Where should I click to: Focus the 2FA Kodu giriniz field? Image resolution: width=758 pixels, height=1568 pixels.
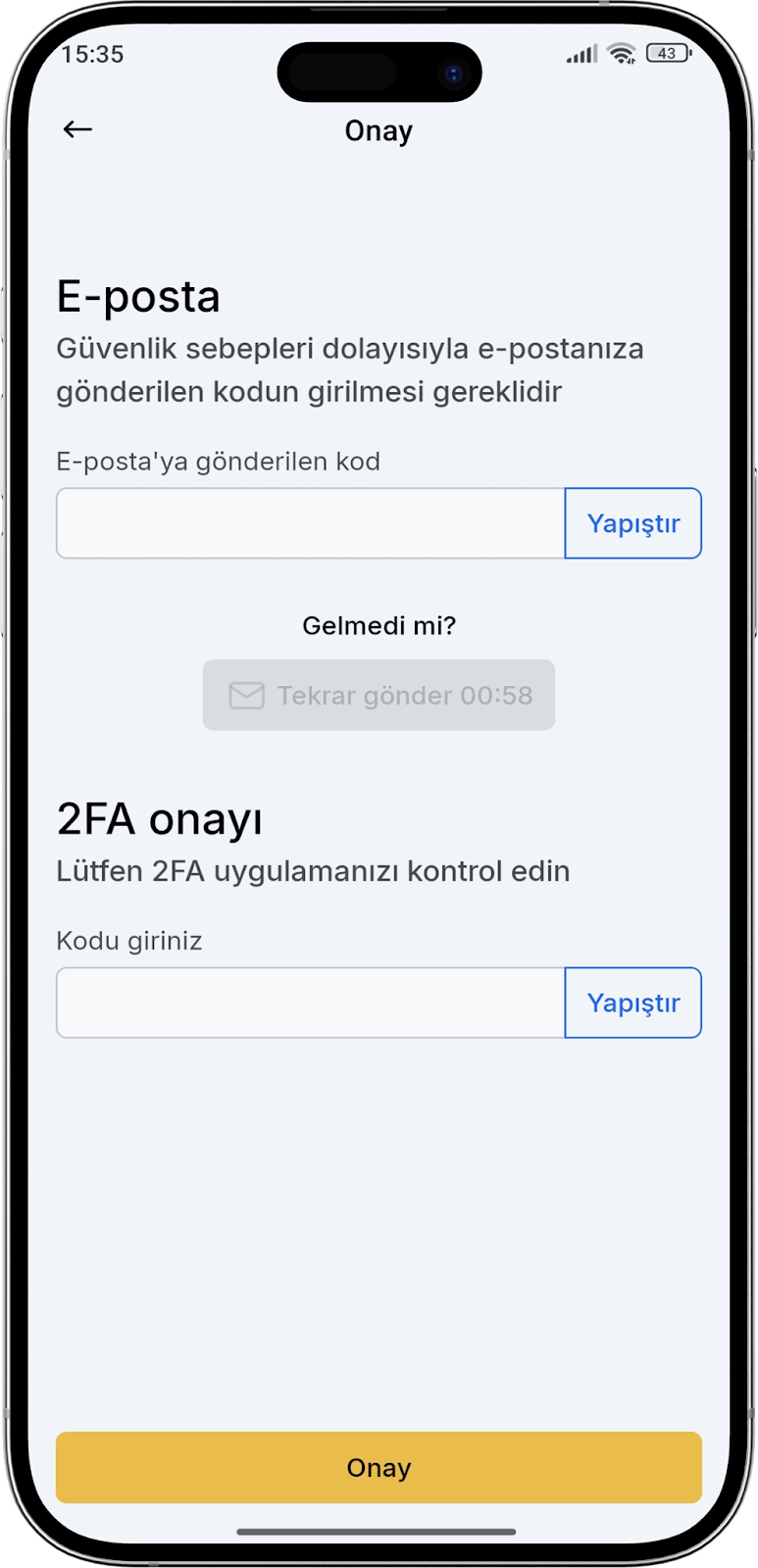click(310, 1003)
